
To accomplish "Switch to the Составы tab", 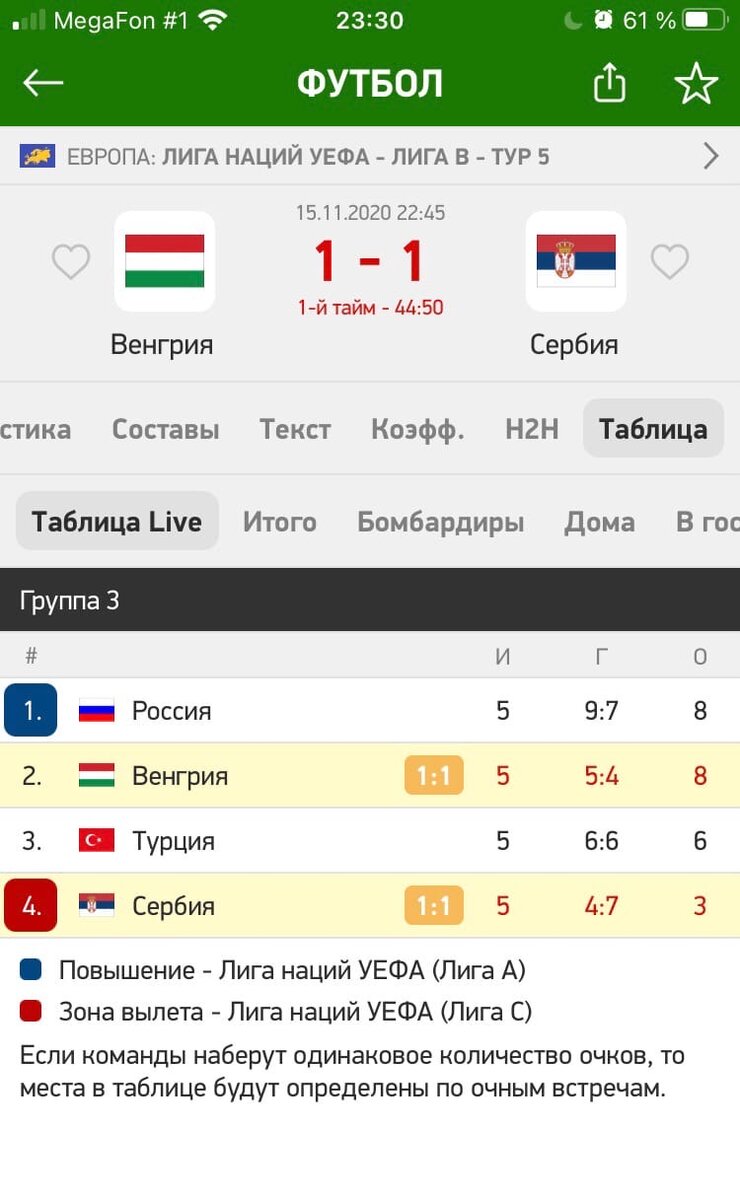I will click(x=165, y=429).
